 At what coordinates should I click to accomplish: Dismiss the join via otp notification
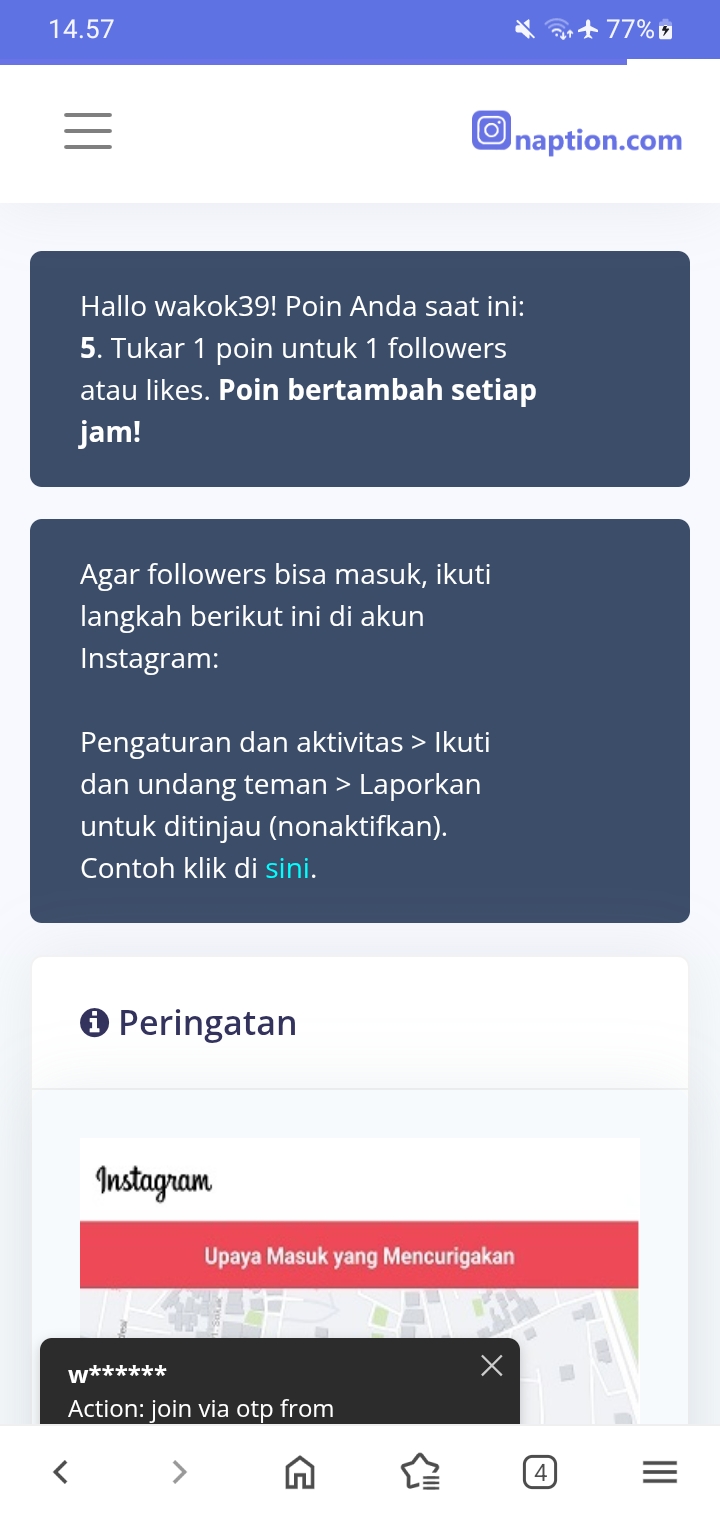coord(491,1366)
